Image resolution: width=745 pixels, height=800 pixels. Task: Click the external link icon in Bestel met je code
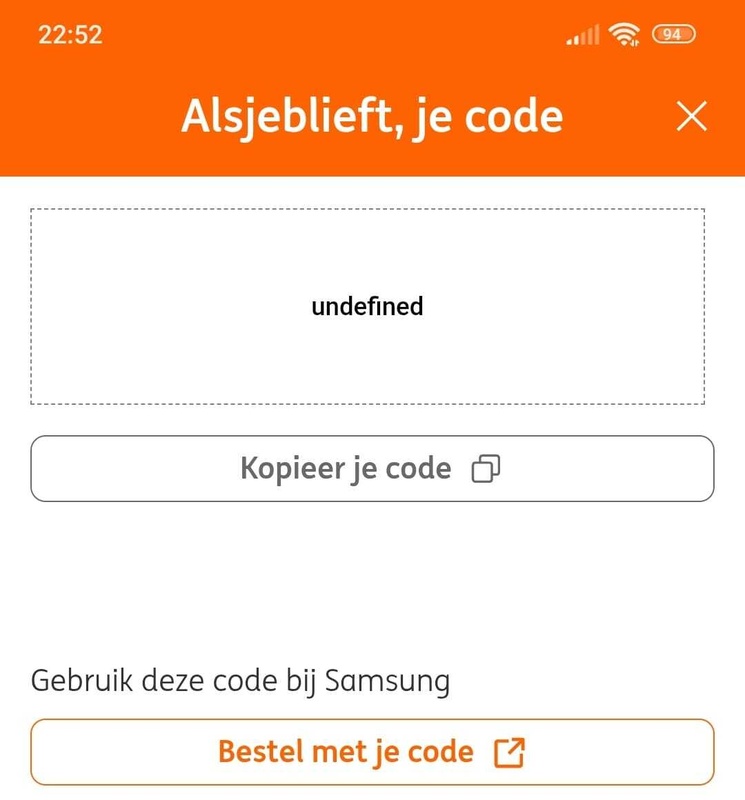513,751
